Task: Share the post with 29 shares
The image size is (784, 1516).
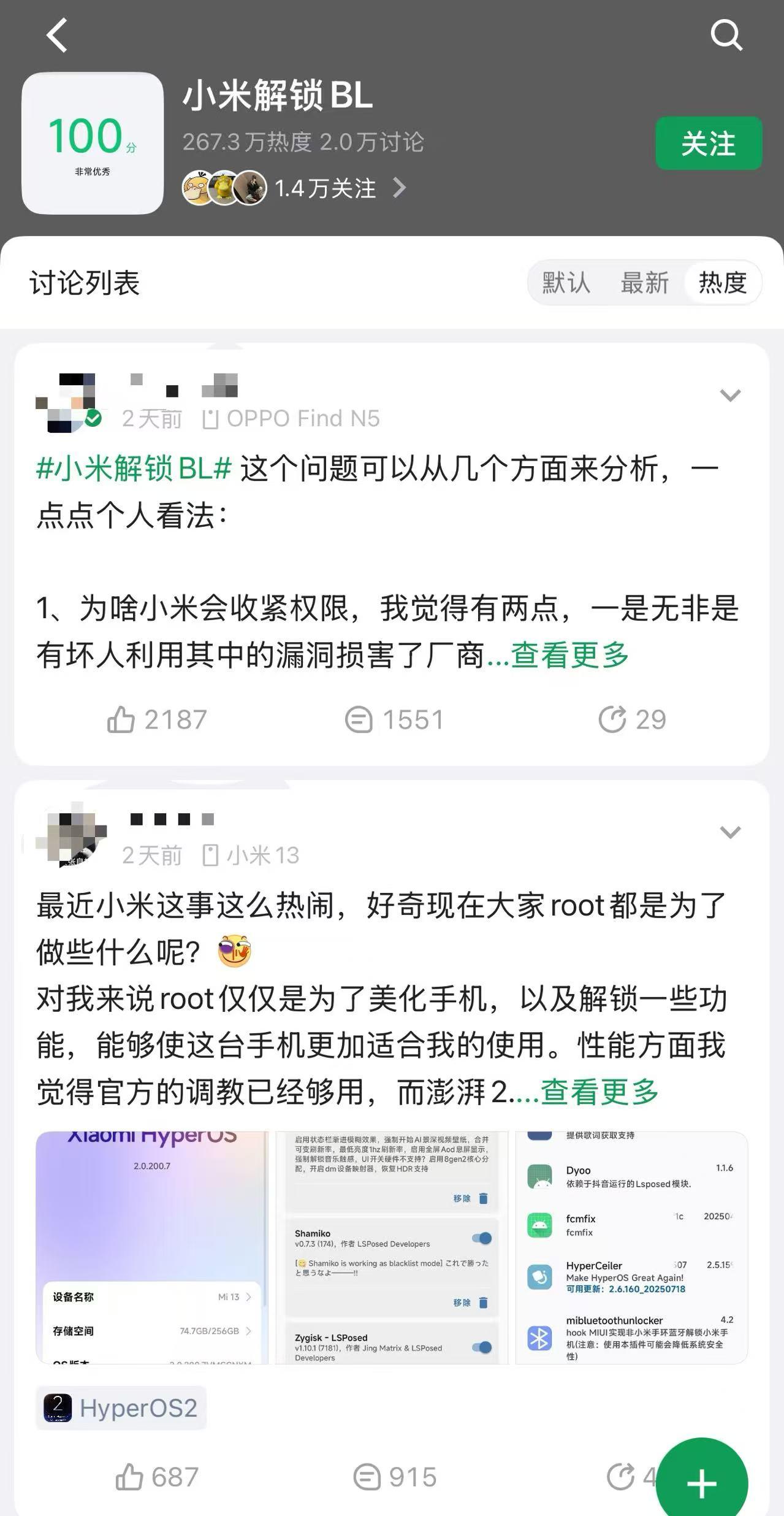Action: [632, 719]
